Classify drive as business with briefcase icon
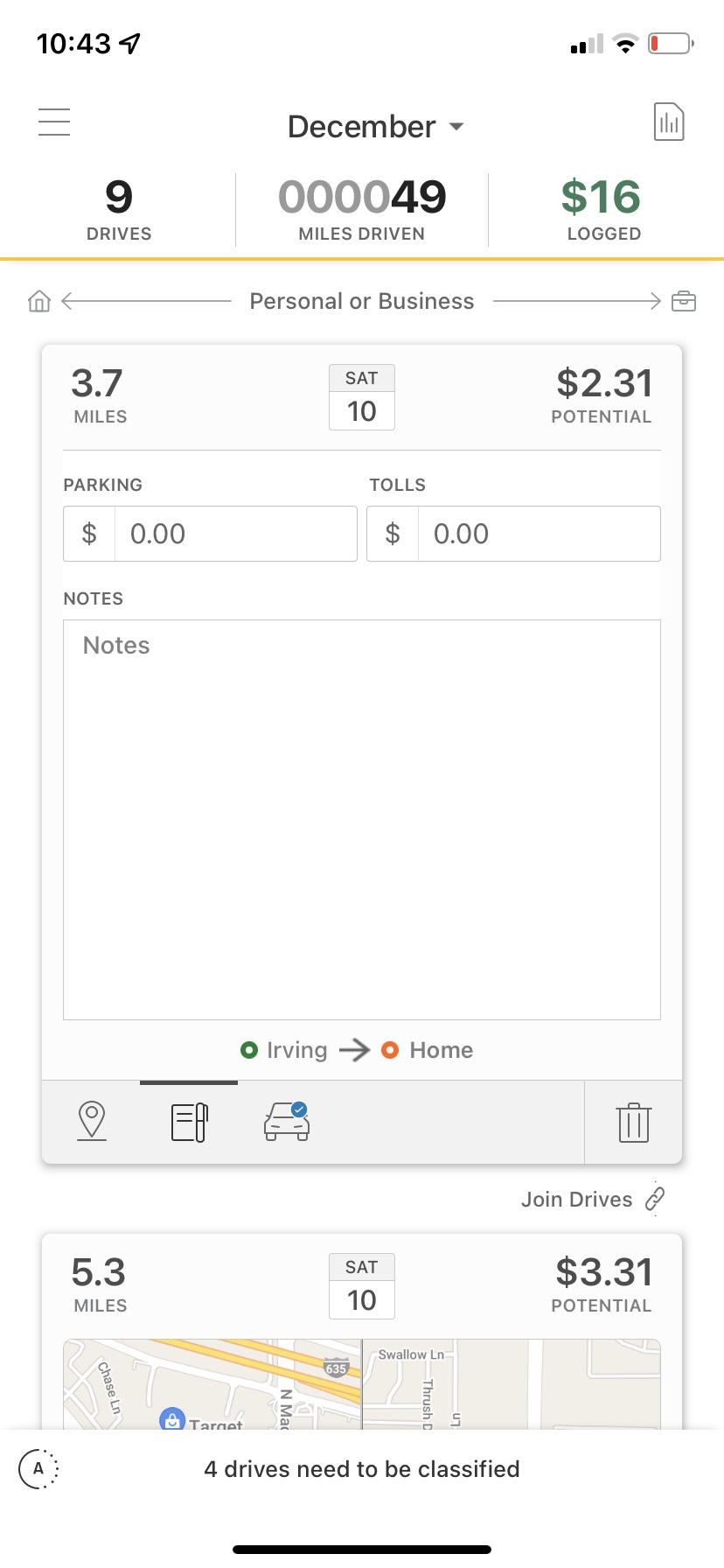Viewport: 724px width, 1568px height. coord(684,302)
